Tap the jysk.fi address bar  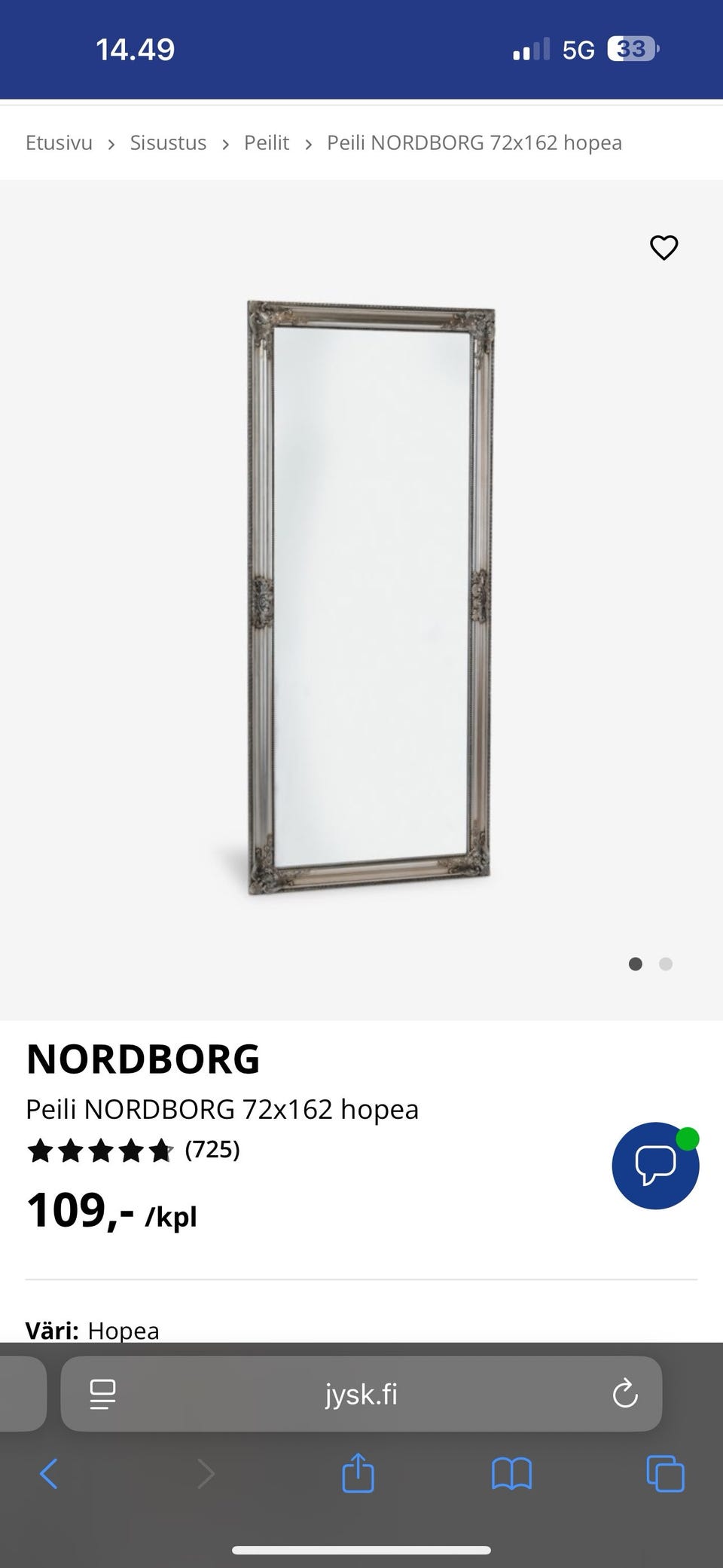(361, 1394)
